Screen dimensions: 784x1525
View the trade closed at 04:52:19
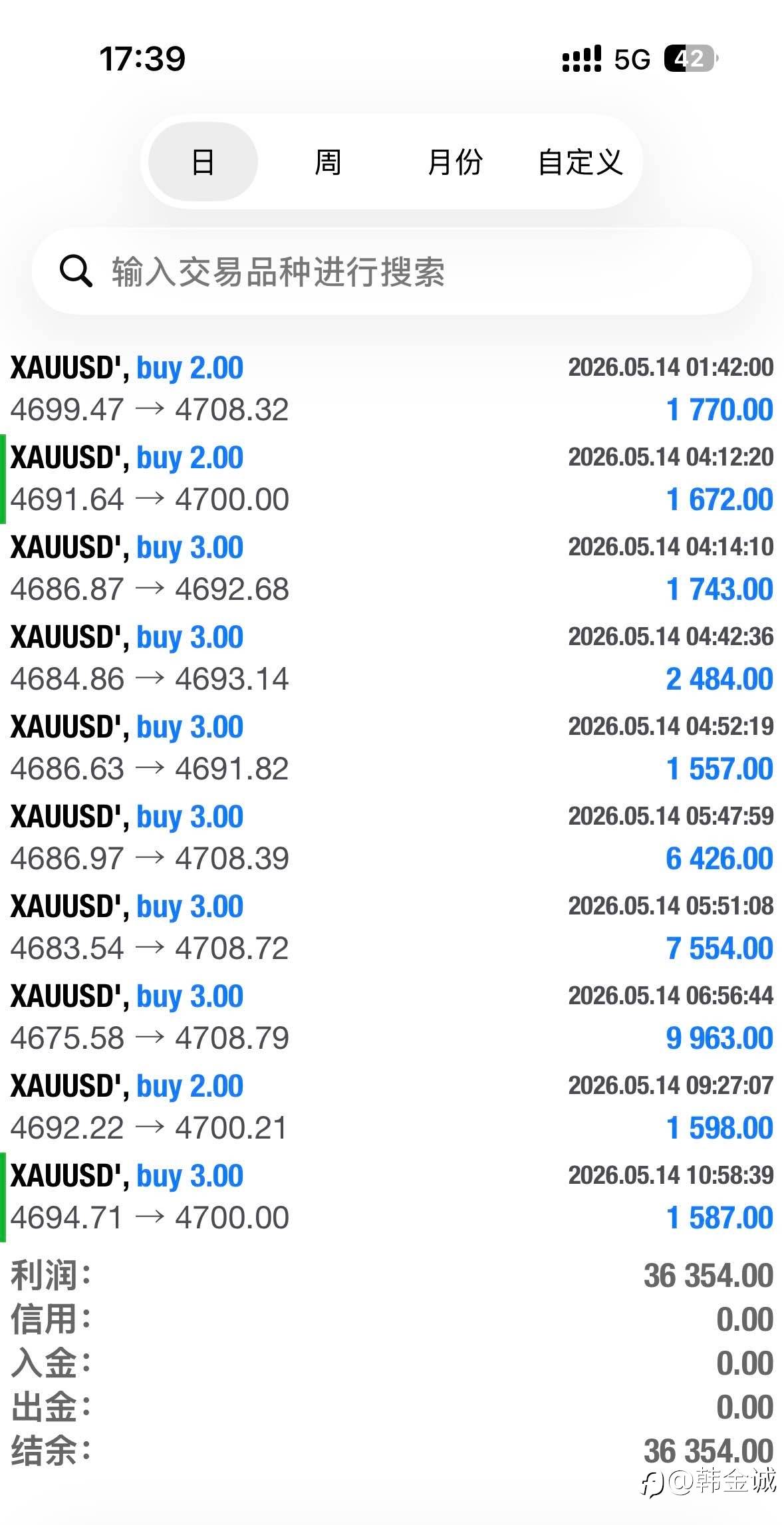pyautogui.click(x=392, y=748)
